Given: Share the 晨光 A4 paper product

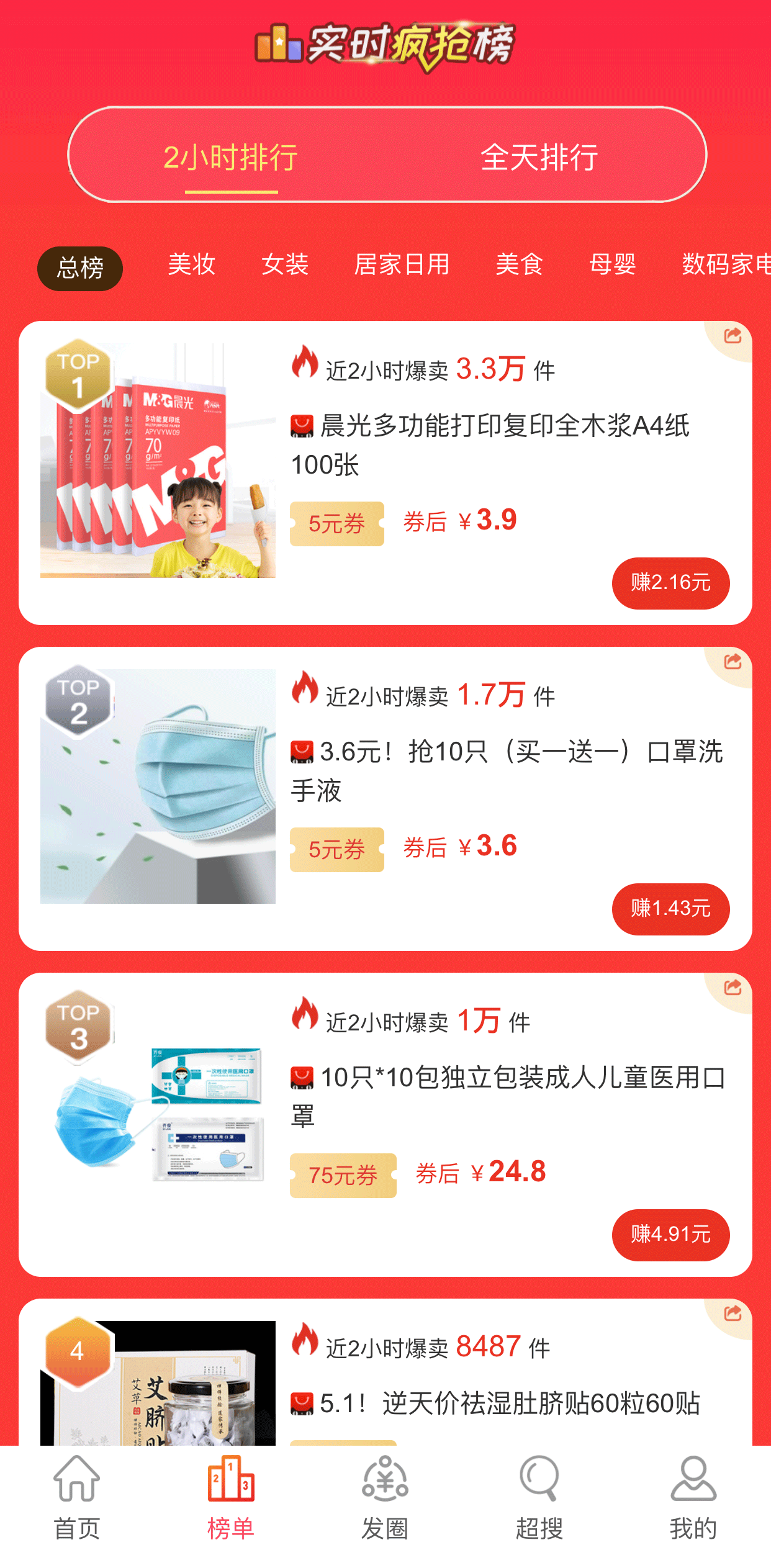Looking at the screenshot, I should [x=733, y=336].
